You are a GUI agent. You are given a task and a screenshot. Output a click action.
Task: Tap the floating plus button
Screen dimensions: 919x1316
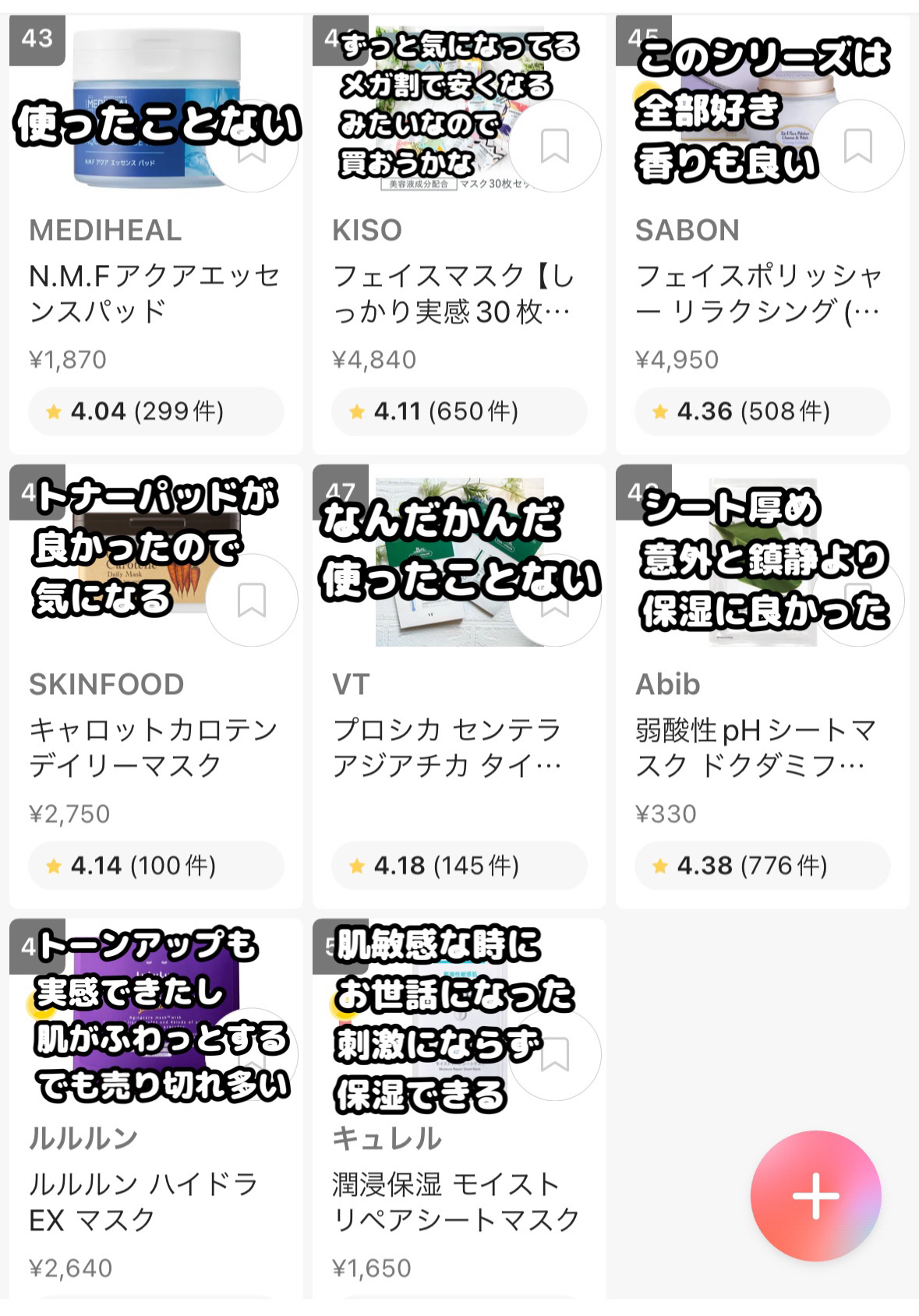(815, 1196)
